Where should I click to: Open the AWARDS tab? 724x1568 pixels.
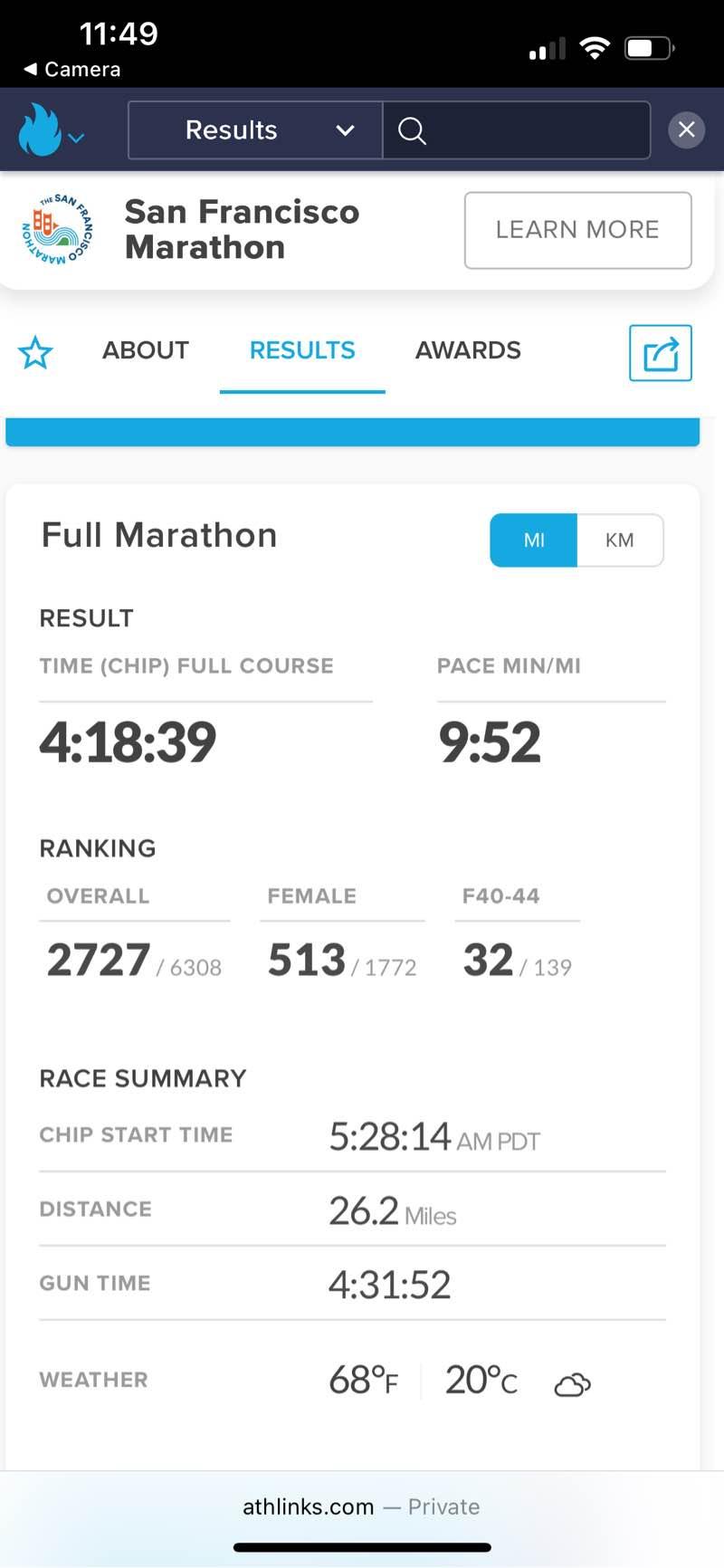pyautogui.click(x=468, y=350)
